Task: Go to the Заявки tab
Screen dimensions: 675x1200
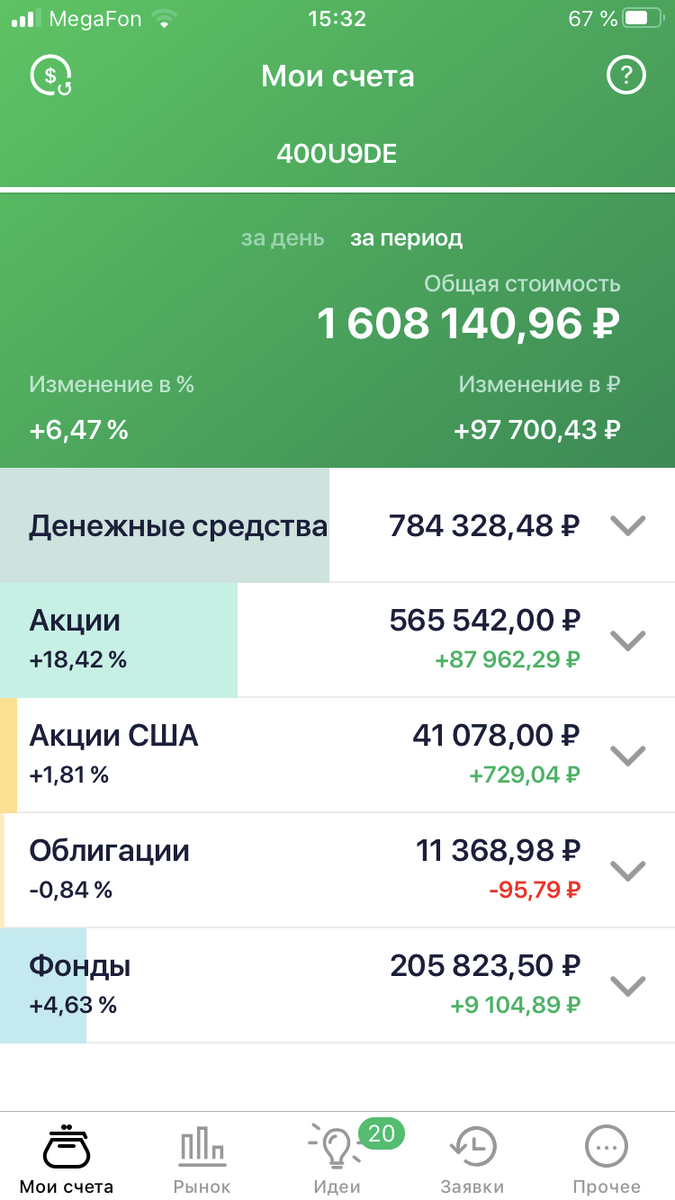Action: tap(472, 1158)
